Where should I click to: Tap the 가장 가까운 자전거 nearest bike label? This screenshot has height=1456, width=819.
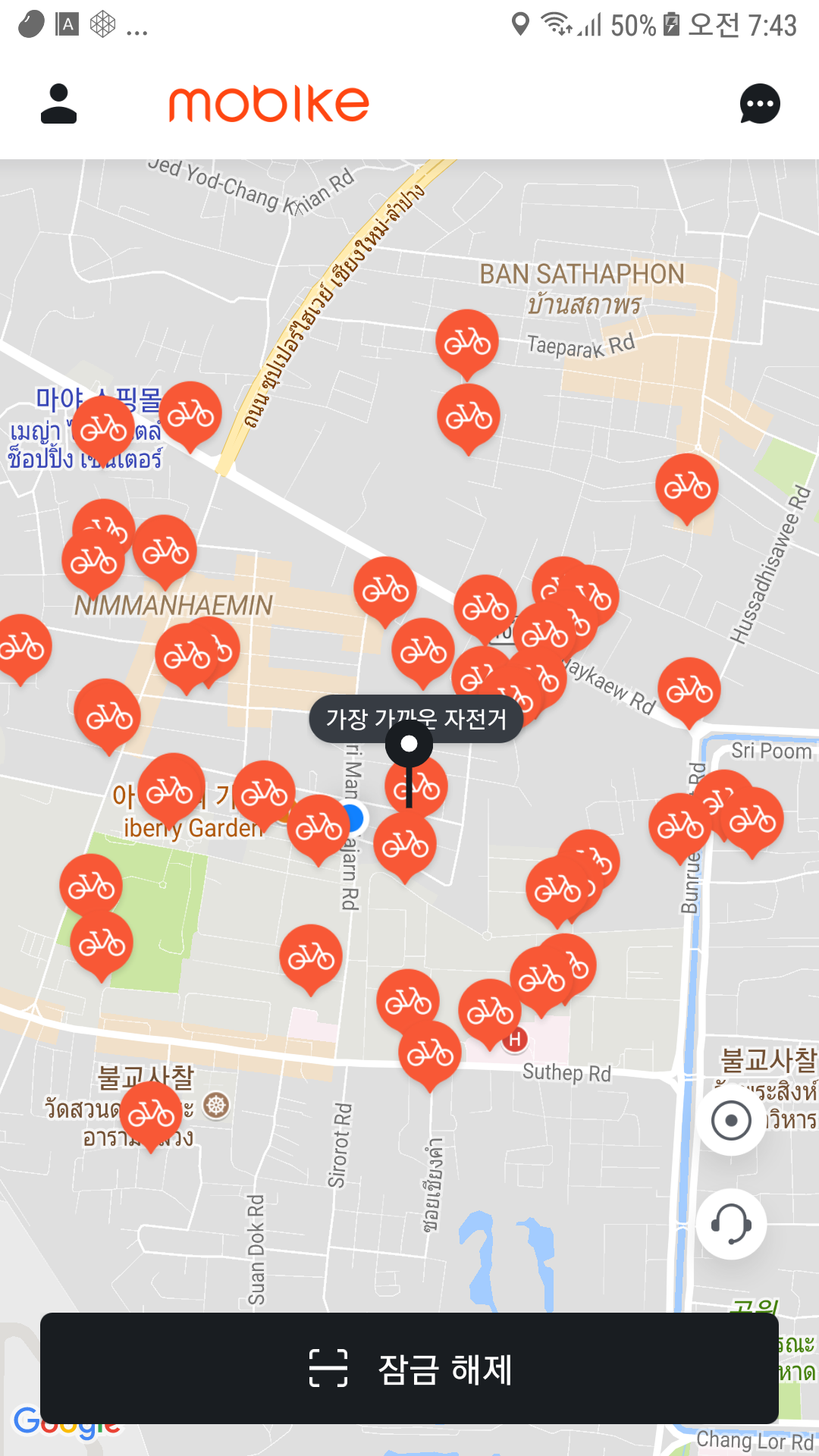click(416, 718)
